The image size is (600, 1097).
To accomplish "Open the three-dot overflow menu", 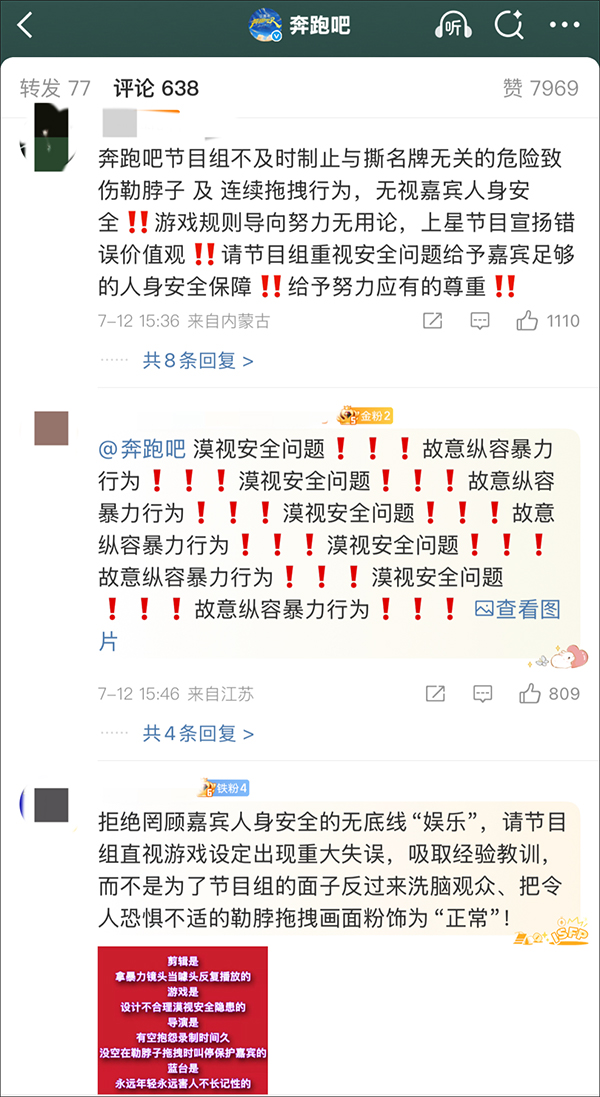I will click(x=565, y=26).
